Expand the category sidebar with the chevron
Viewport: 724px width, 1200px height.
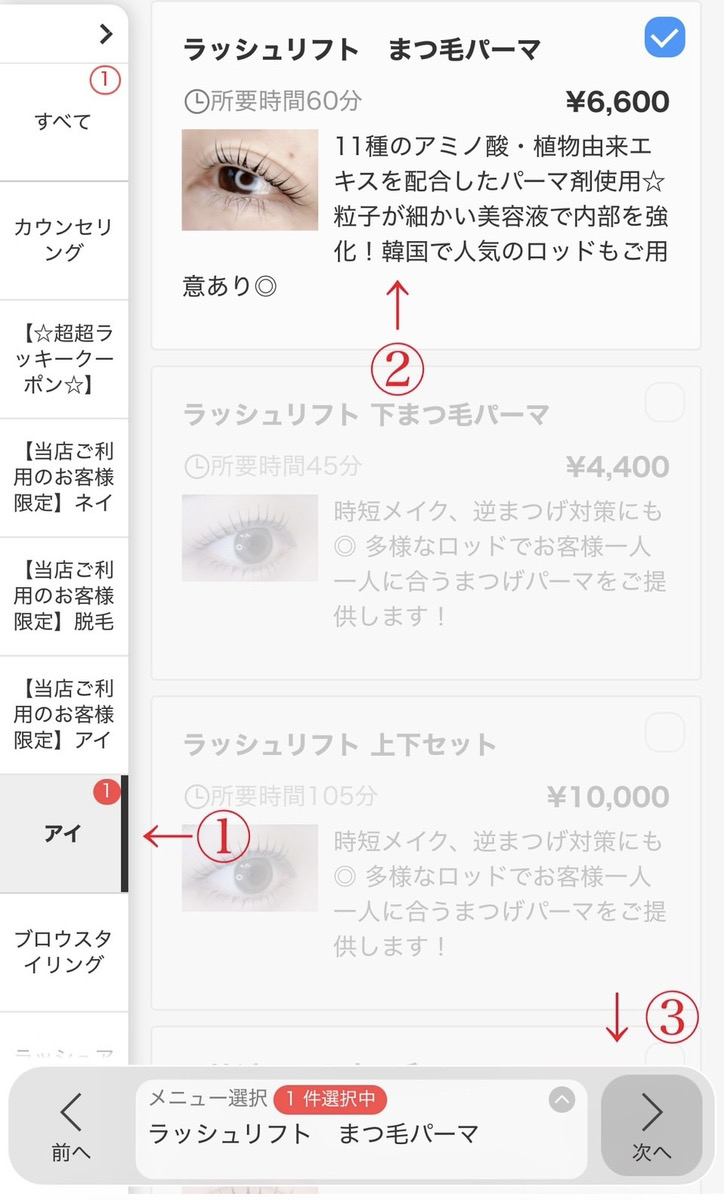[x=106, y=34]
